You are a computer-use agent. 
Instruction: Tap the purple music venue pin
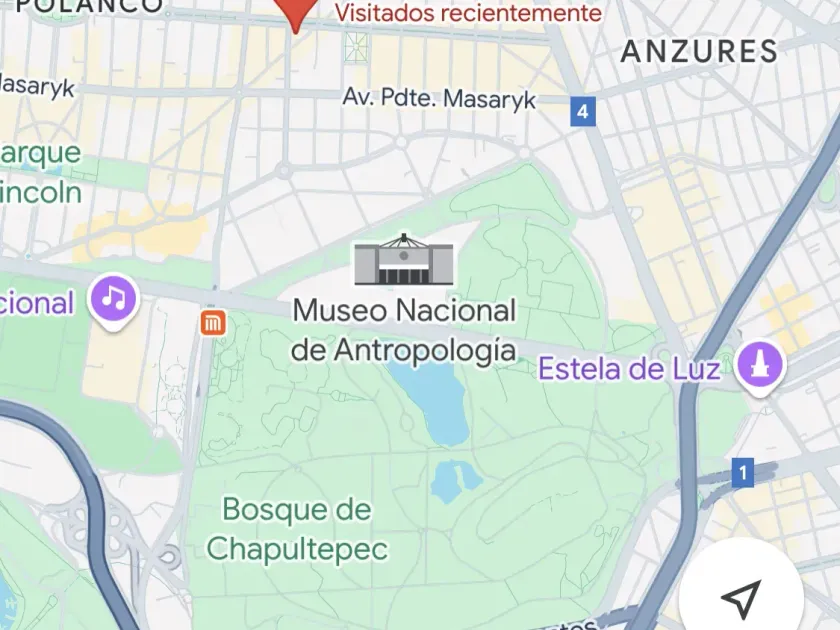point(115,298)
